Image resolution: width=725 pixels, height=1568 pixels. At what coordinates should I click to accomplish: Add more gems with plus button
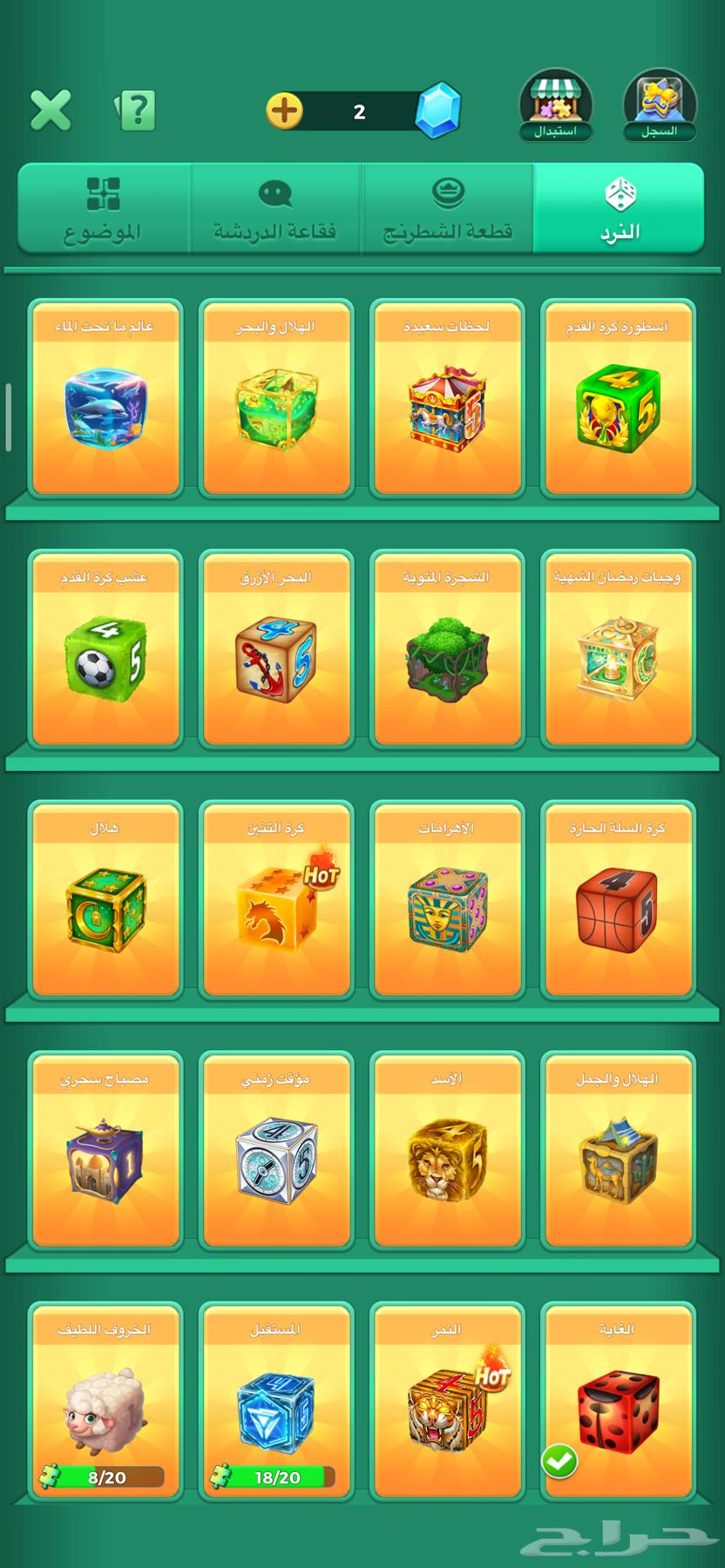pos(284,112)
